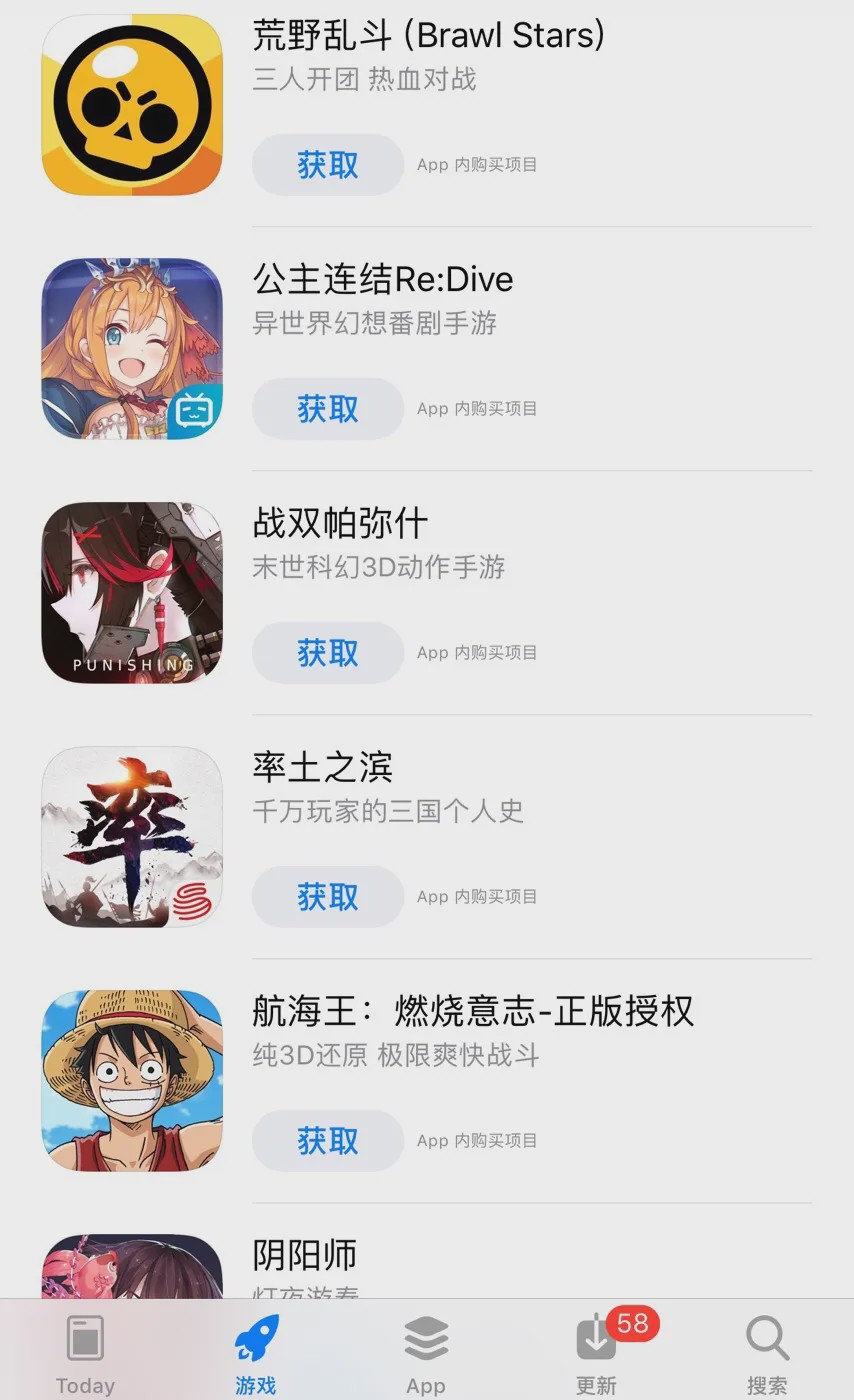854x1400 pixels.
Task: Switch to the Today tab
Action: [85, 1356]
